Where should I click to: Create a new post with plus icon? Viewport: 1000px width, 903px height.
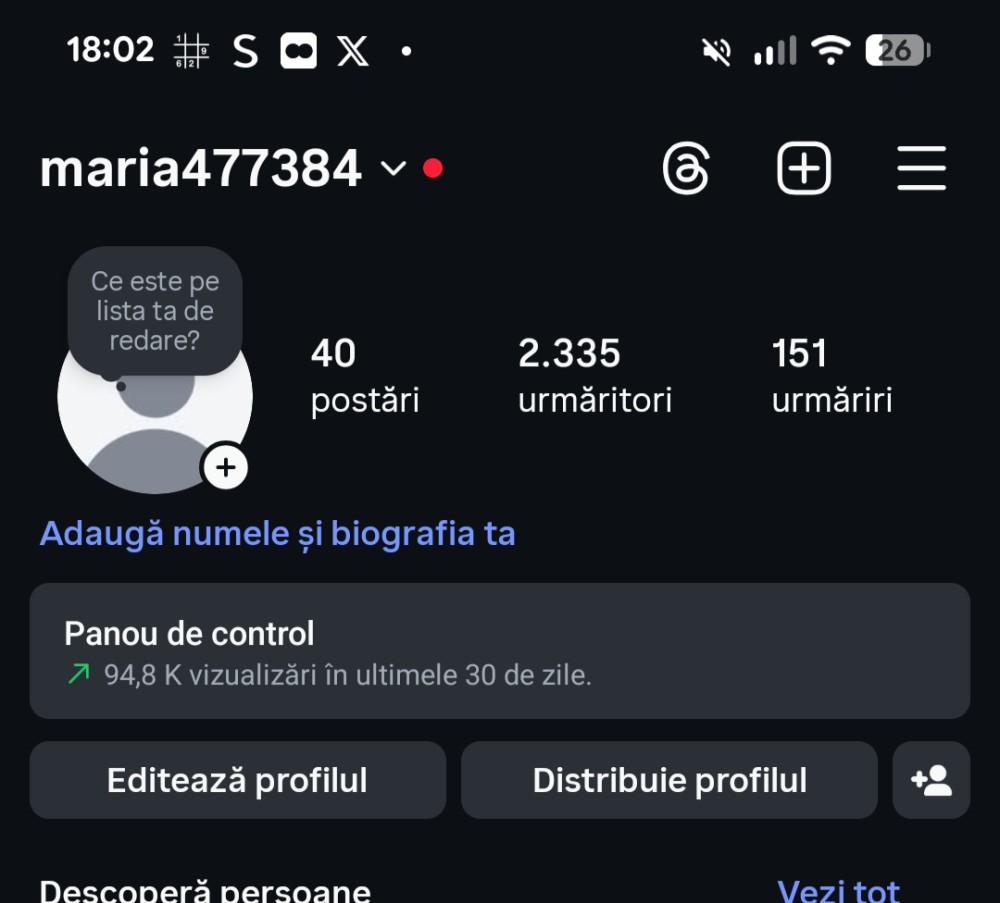pos(804,168)
